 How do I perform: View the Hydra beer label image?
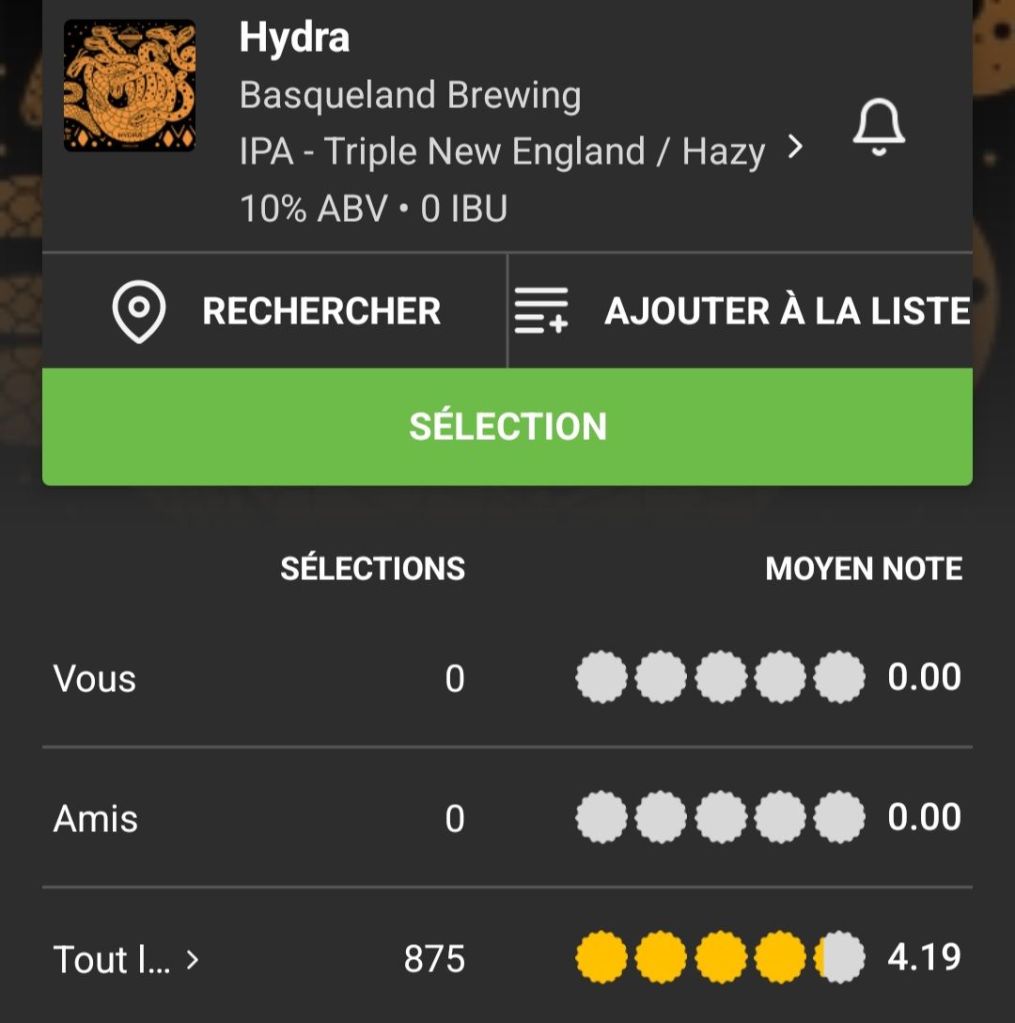click(x=130, y=86)
